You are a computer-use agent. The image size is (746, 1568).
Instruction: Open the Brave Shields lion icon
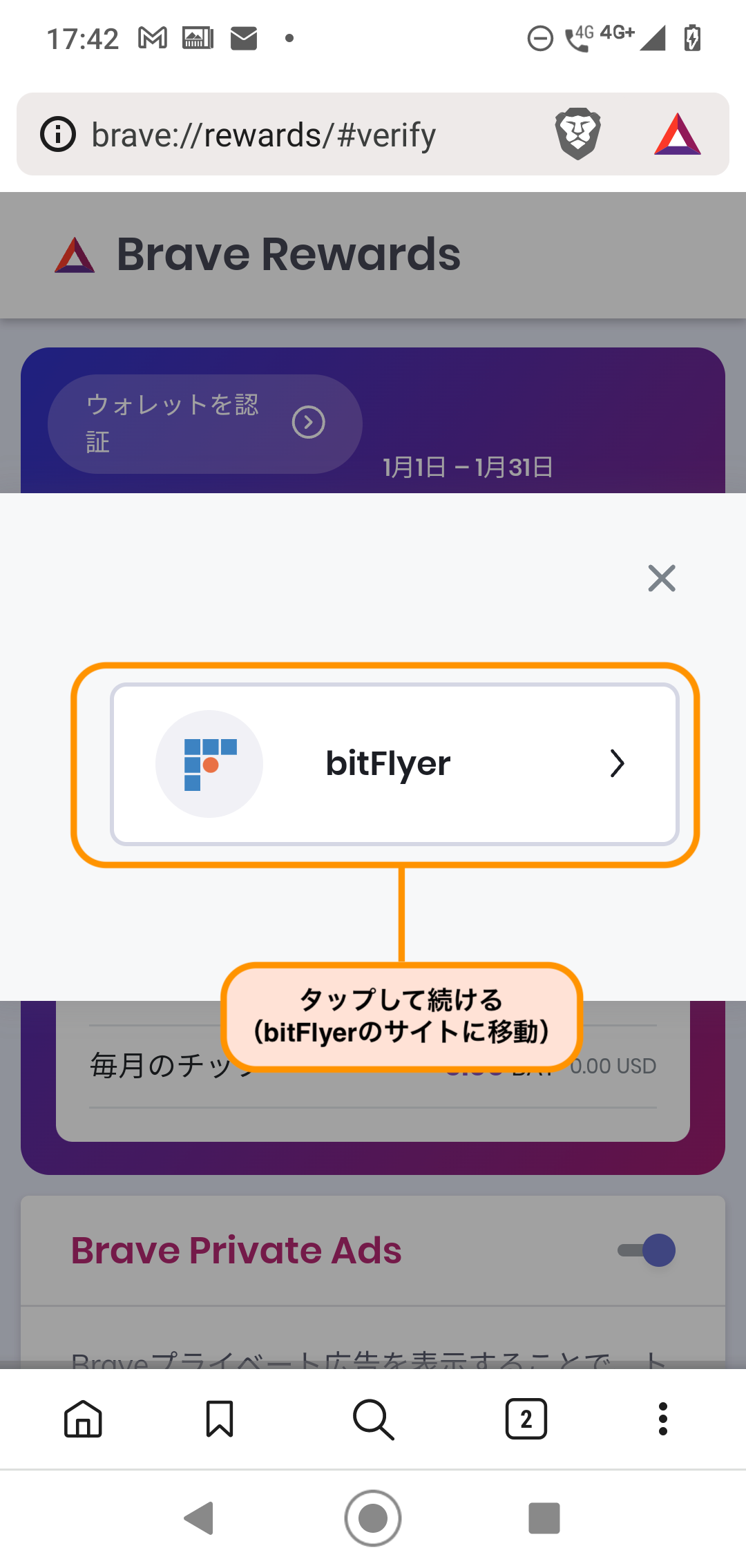(x=577, y=134)
